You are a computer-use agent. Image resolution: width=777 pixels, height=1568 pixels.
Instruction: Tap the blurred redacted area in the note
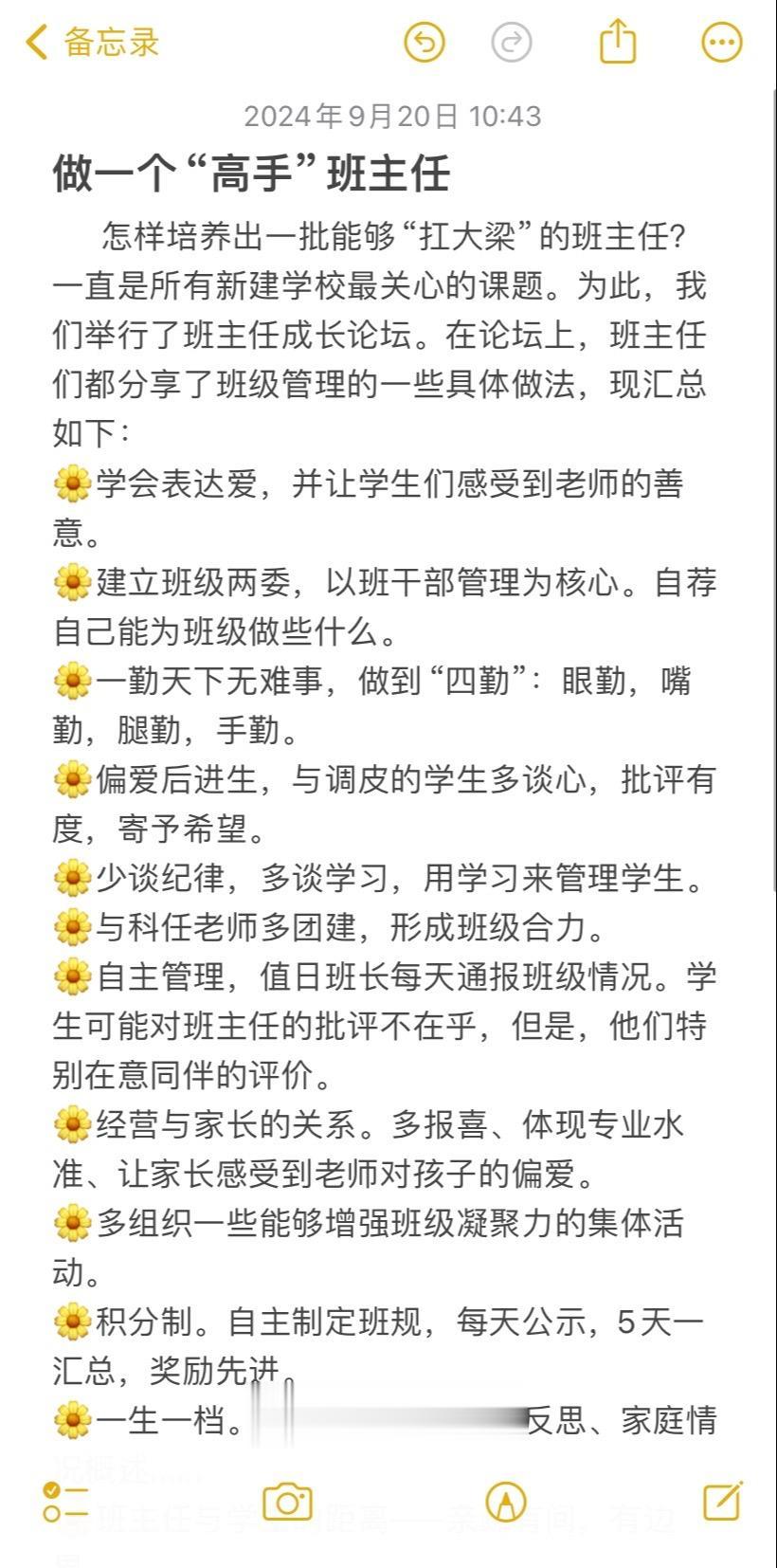click(x=379, y=1417)
